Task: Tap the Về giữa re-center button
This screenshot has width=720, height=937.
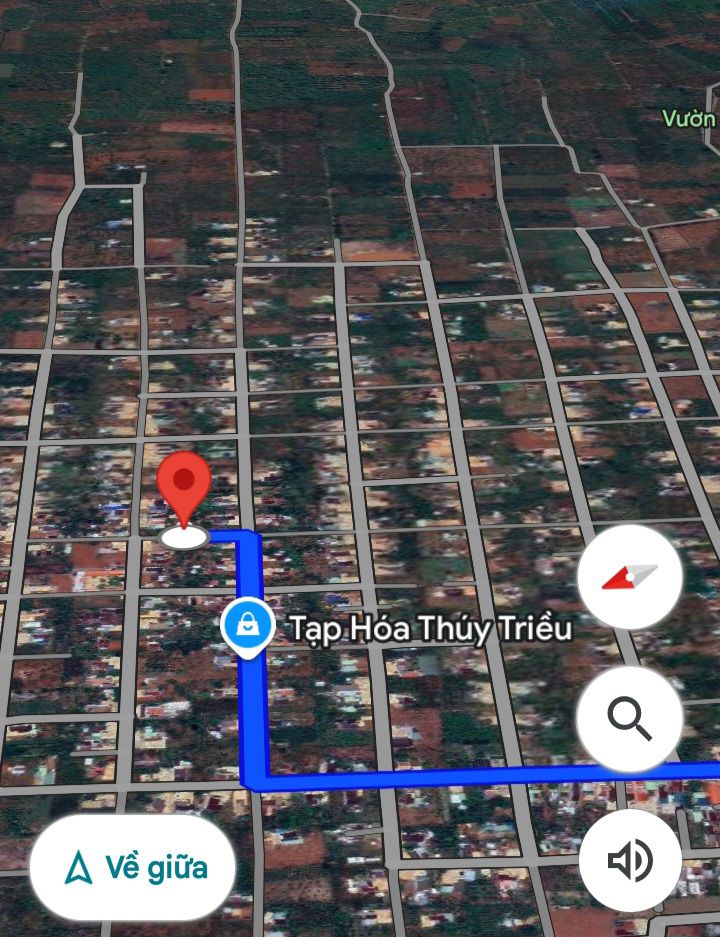Action: tap(132, 867)
